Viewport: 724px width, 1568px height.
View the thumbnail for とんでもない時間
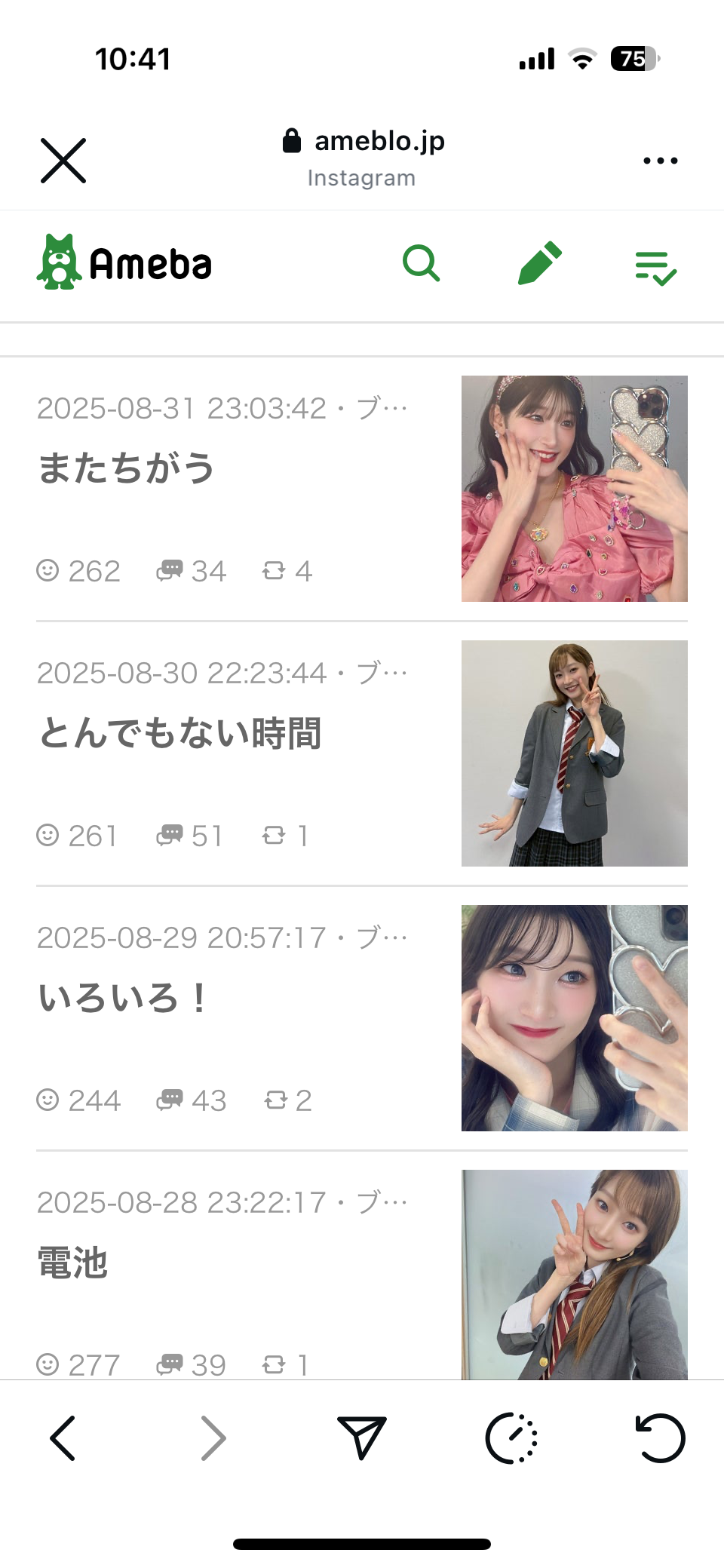point(574,753)
